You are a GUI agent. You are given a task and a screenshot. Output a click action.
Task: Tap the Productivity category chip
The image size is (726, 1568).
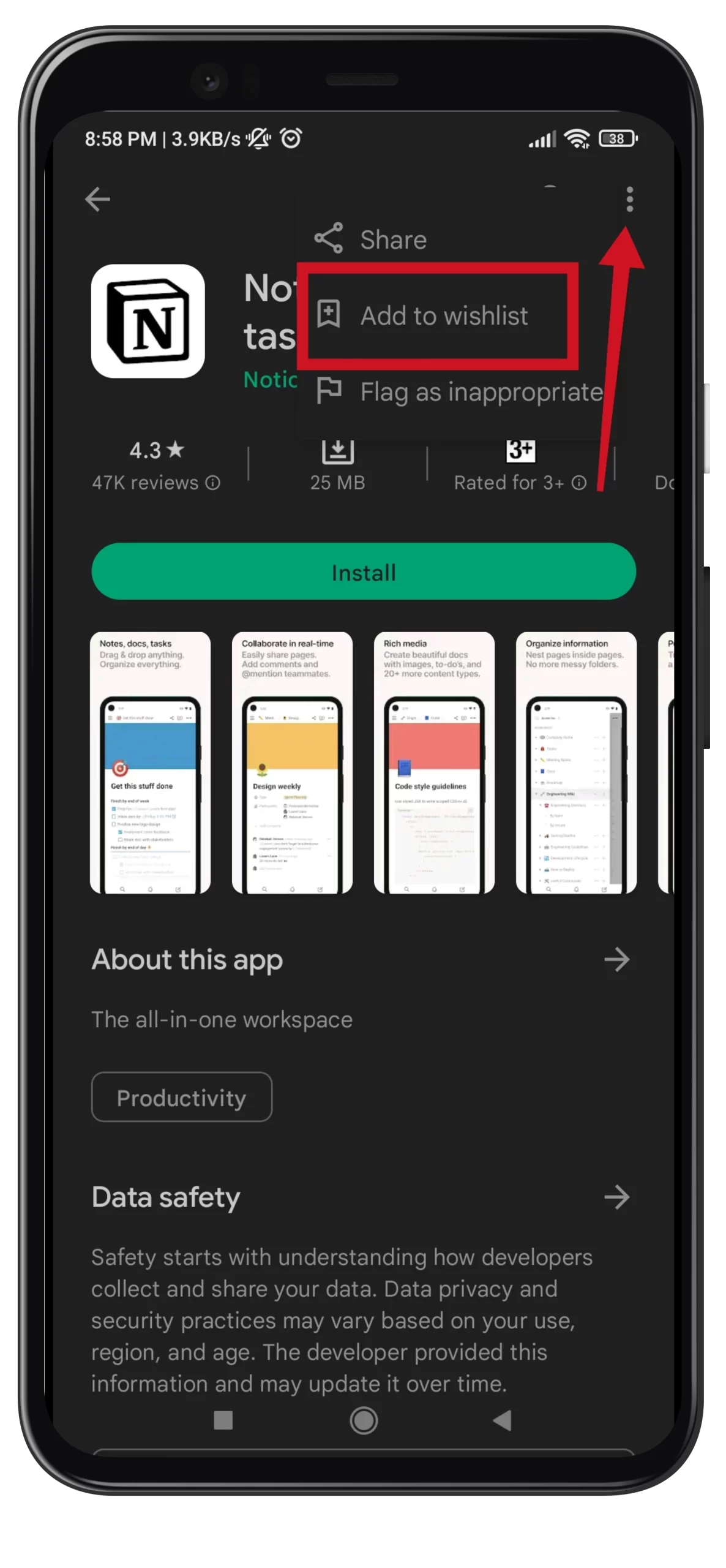182,1098
